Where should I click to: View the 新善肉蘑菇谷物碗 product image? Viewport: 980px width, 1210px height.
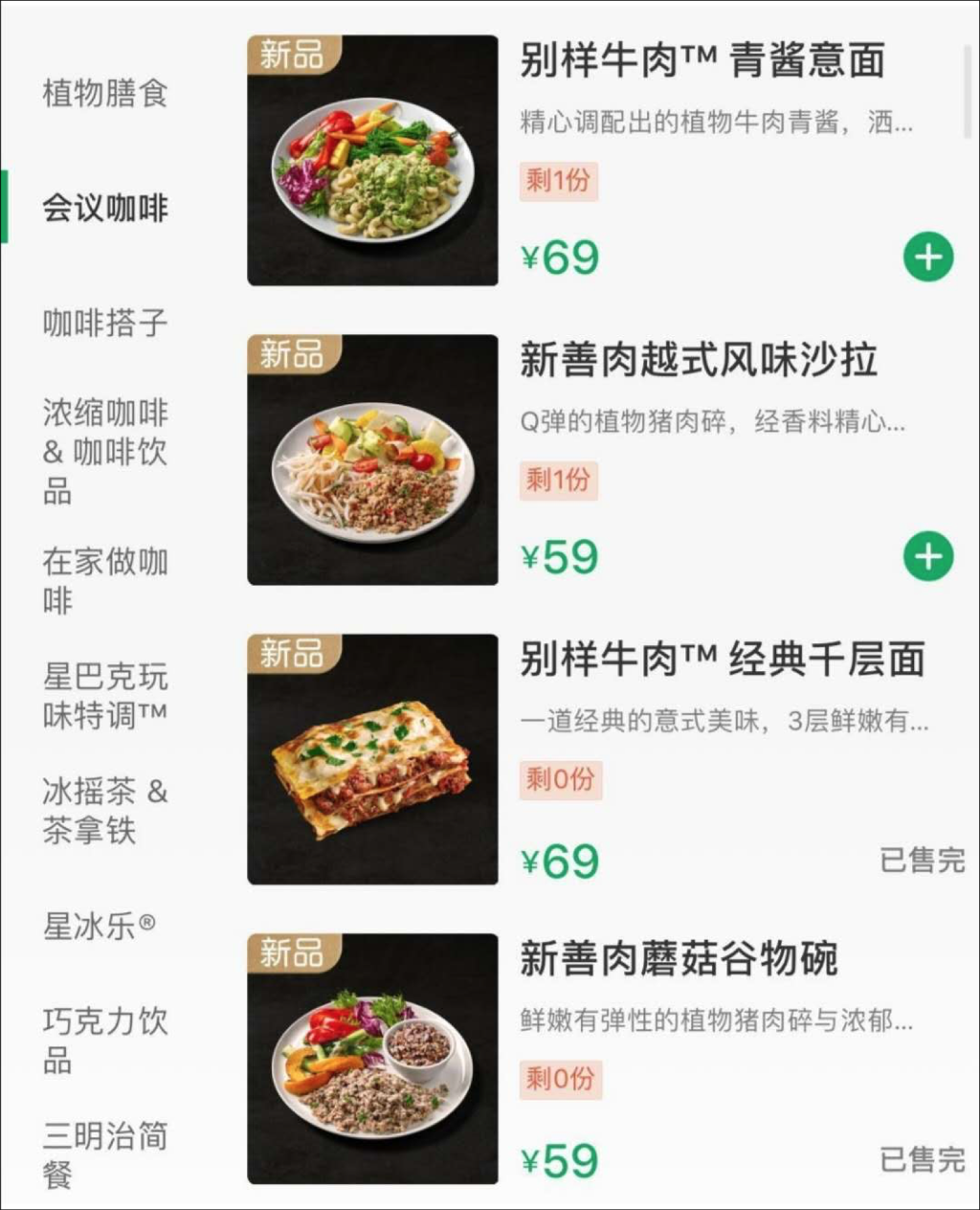pyautogui.click(x=372, y=1059)
